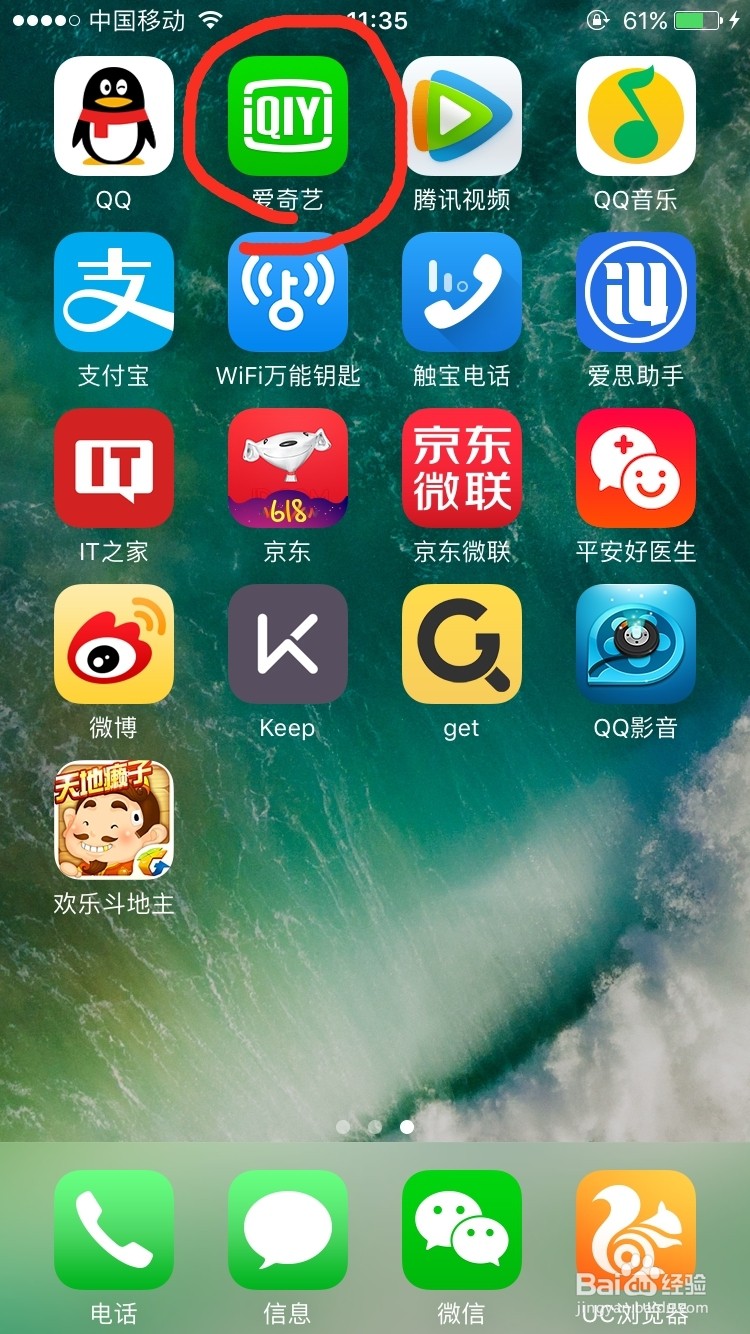Launch the Keep fitness app
Image resolution: width=750 pixels, height=1334 pixels.
coord(288,644)
